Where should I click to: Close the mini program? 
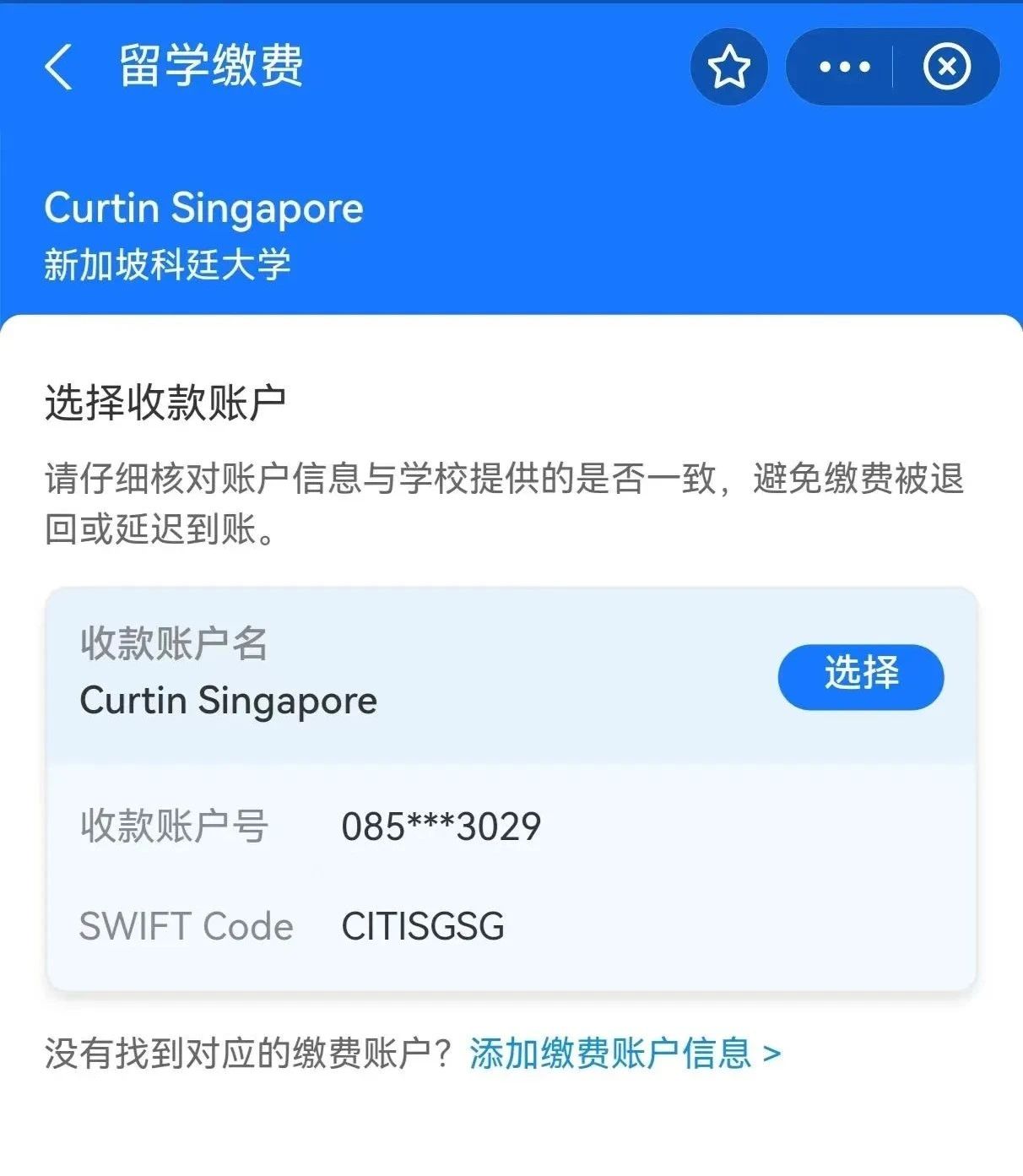[x=946, y=67]
